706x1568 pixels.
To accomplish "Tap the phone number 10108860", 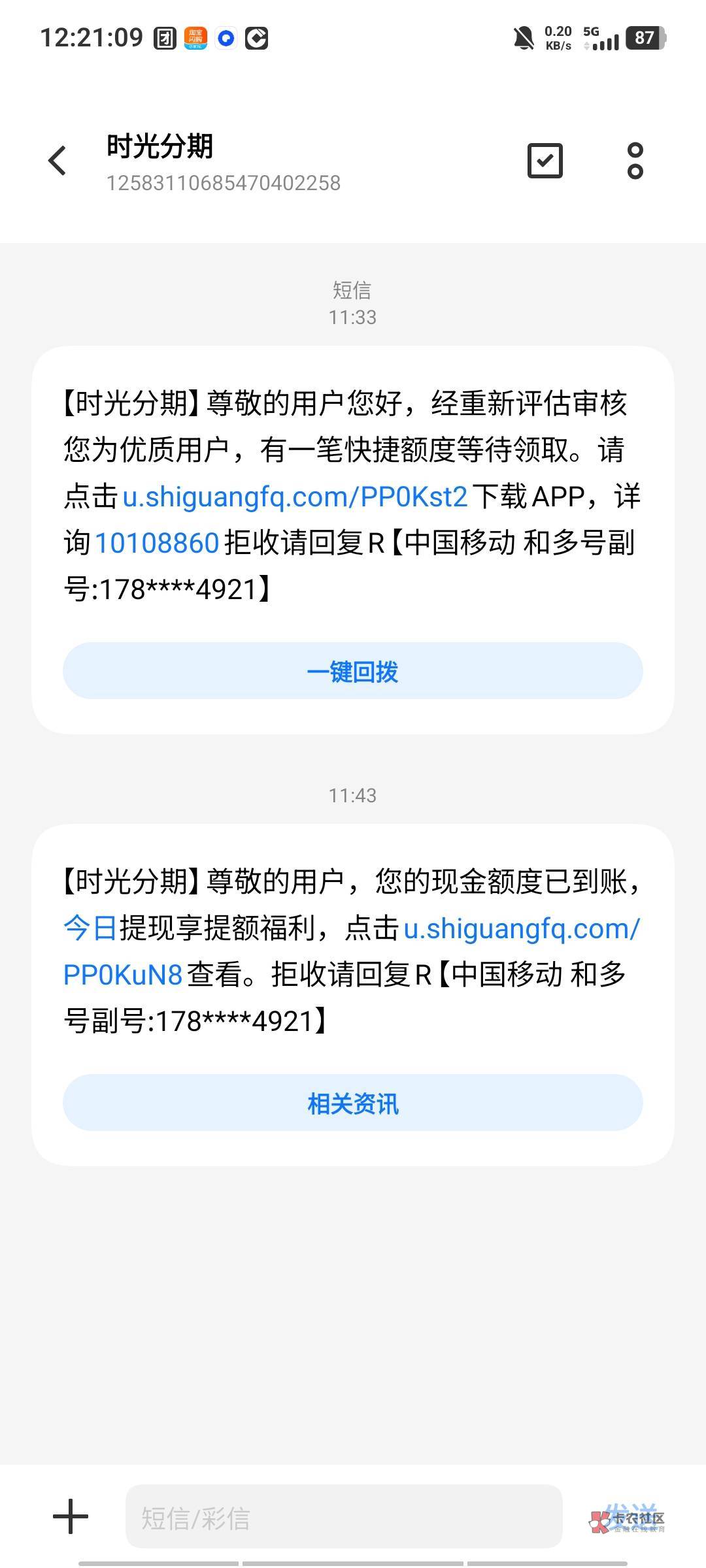I will pyautogui.click(x=157, y=544).
